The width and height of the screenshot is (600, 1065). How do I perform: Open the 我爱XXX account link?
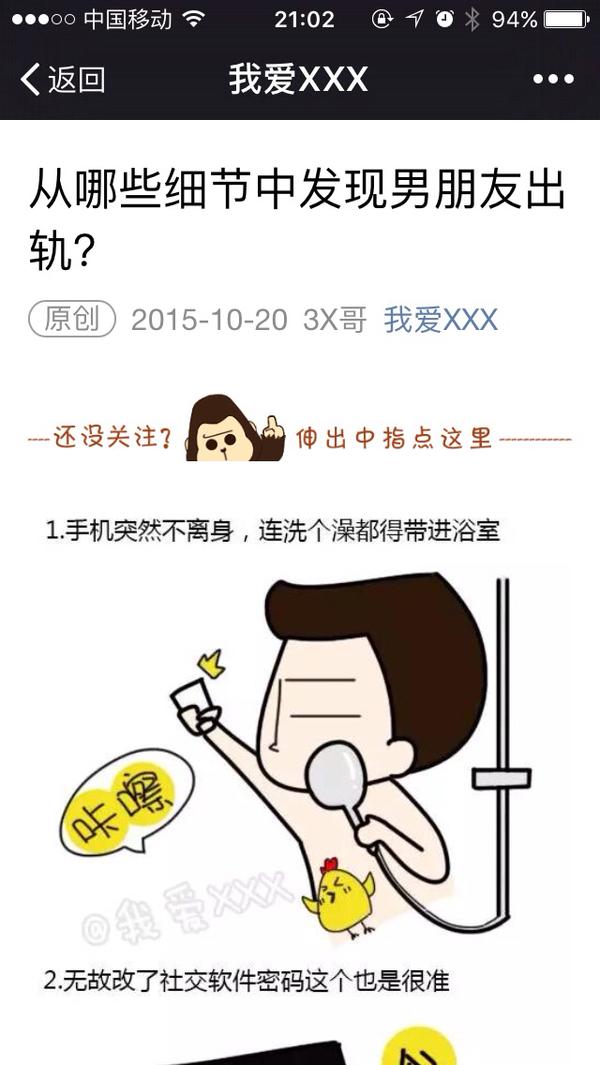coord(441,320)
